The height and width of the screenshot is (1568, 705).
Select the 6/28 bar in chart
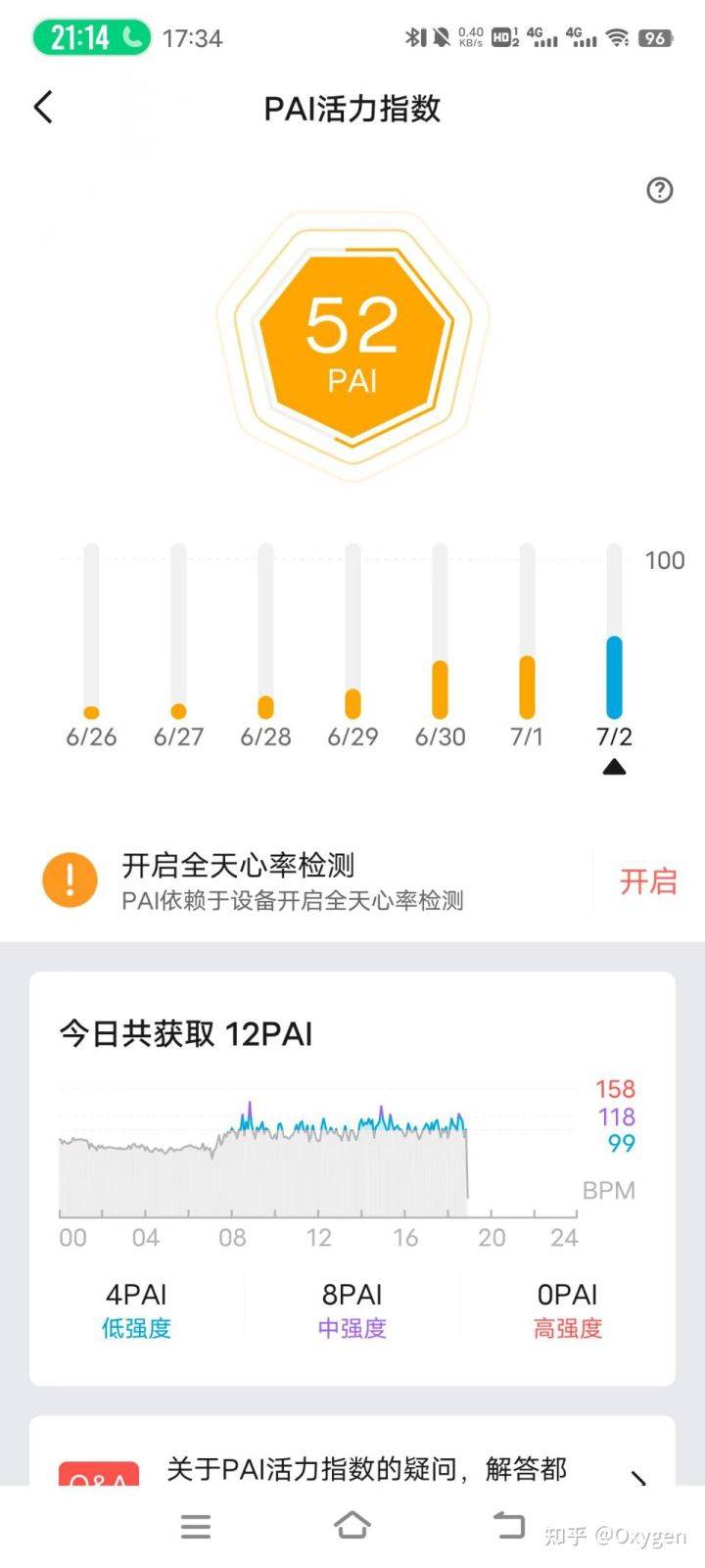[265, 632]
